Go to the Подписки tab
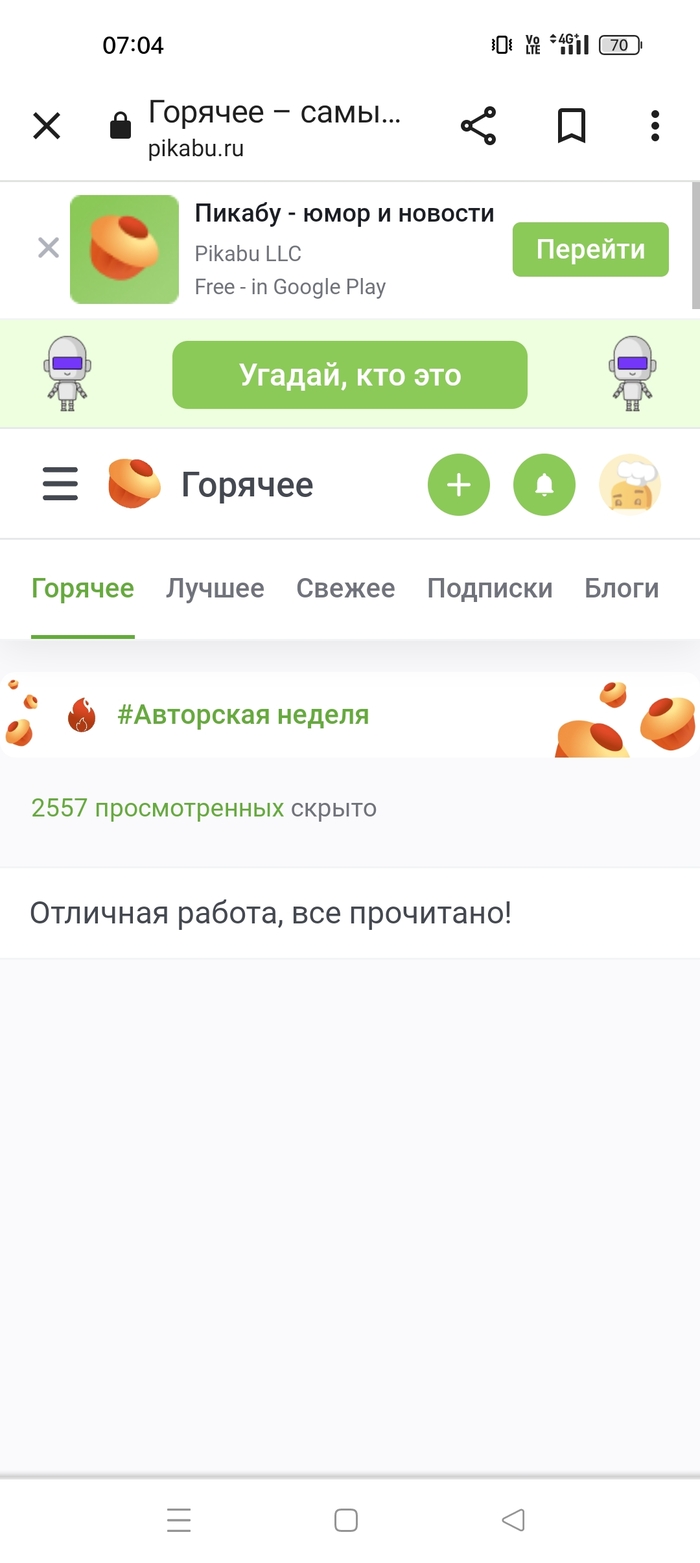Image resolution: width=700 pixels, height=1563 pixels. point(489,588)
